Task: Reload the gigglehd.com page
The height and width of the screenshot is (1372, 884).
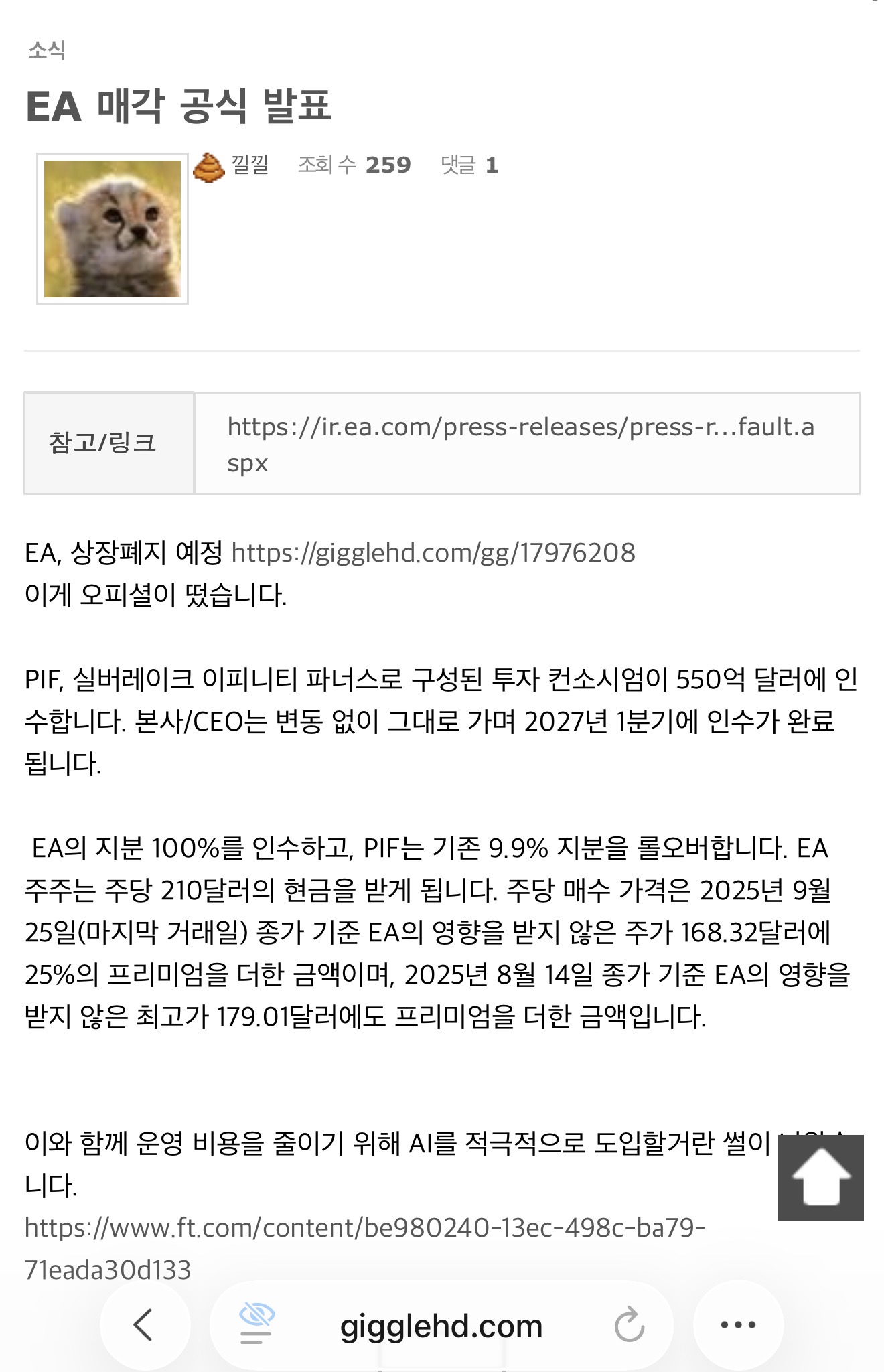Action: pyautogui.click(x=629, y=1324)
